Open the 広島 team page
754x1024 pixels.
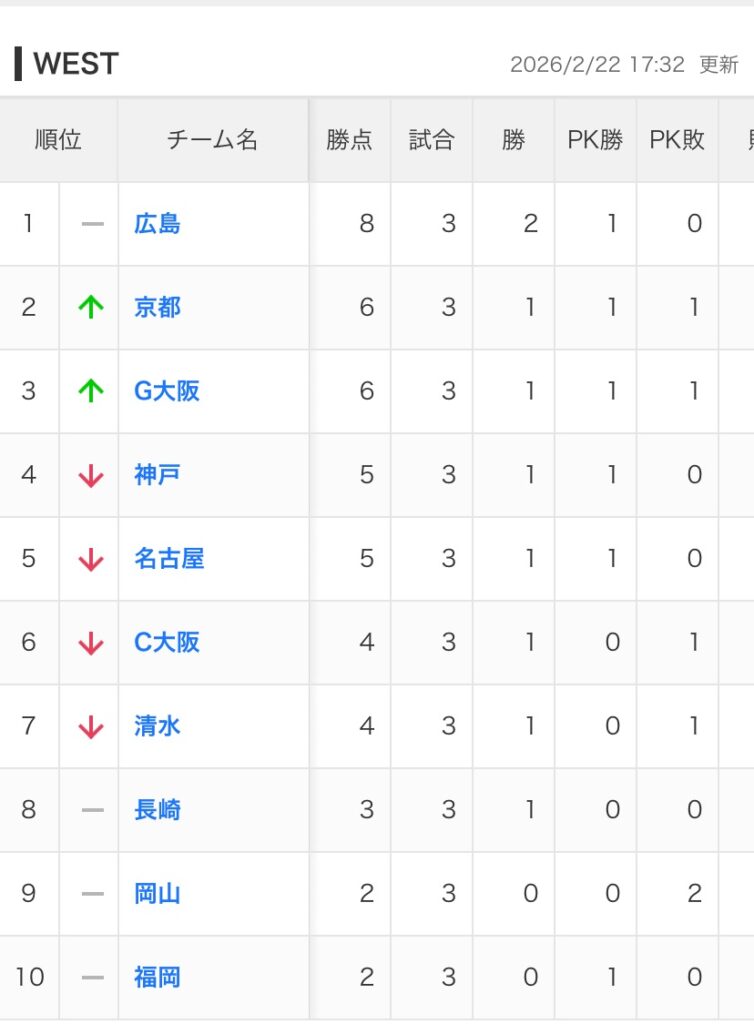point(157,223)
